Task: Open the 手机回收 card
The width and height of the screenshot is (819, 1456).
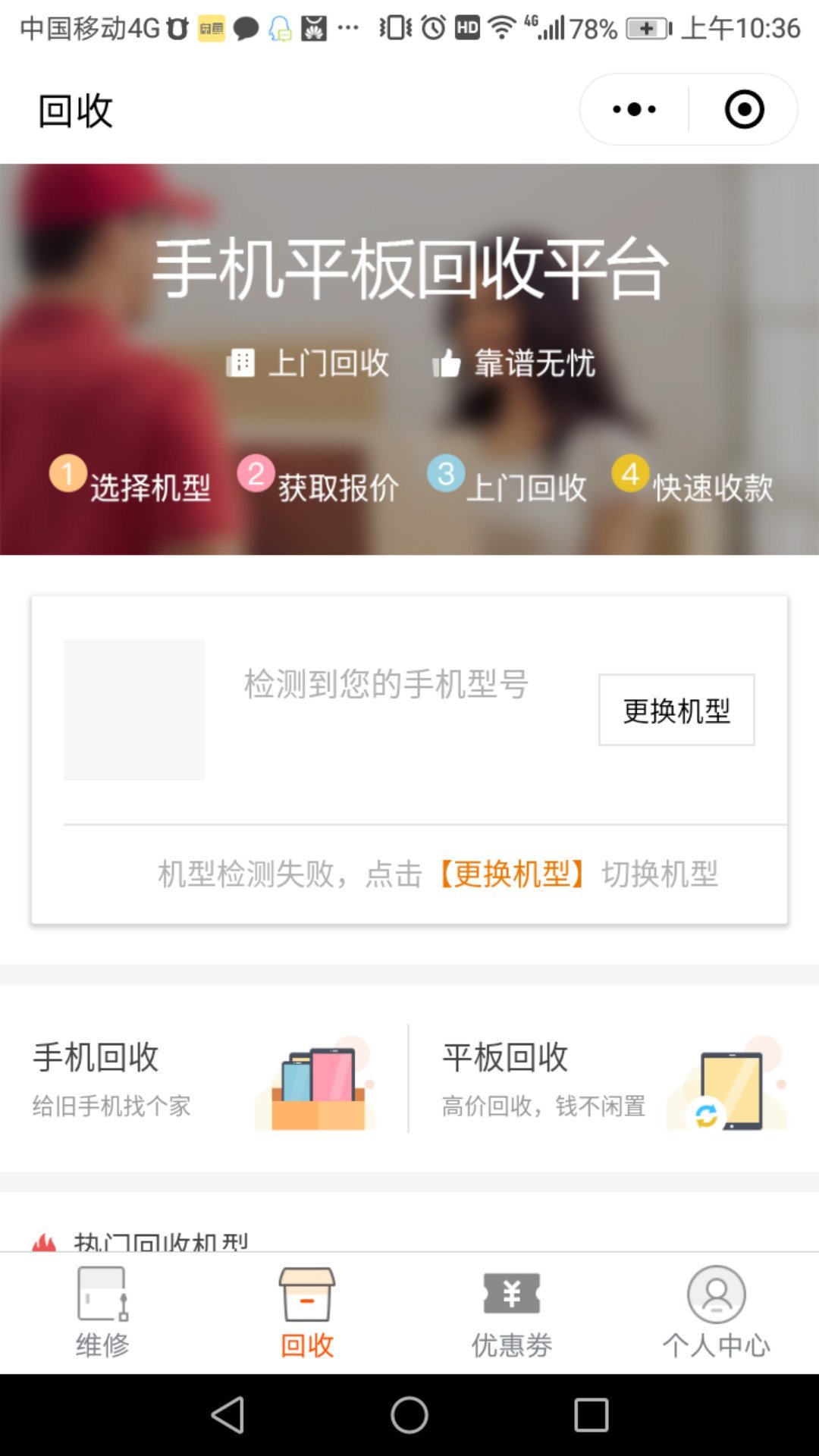Action: tap(203, 1078)
